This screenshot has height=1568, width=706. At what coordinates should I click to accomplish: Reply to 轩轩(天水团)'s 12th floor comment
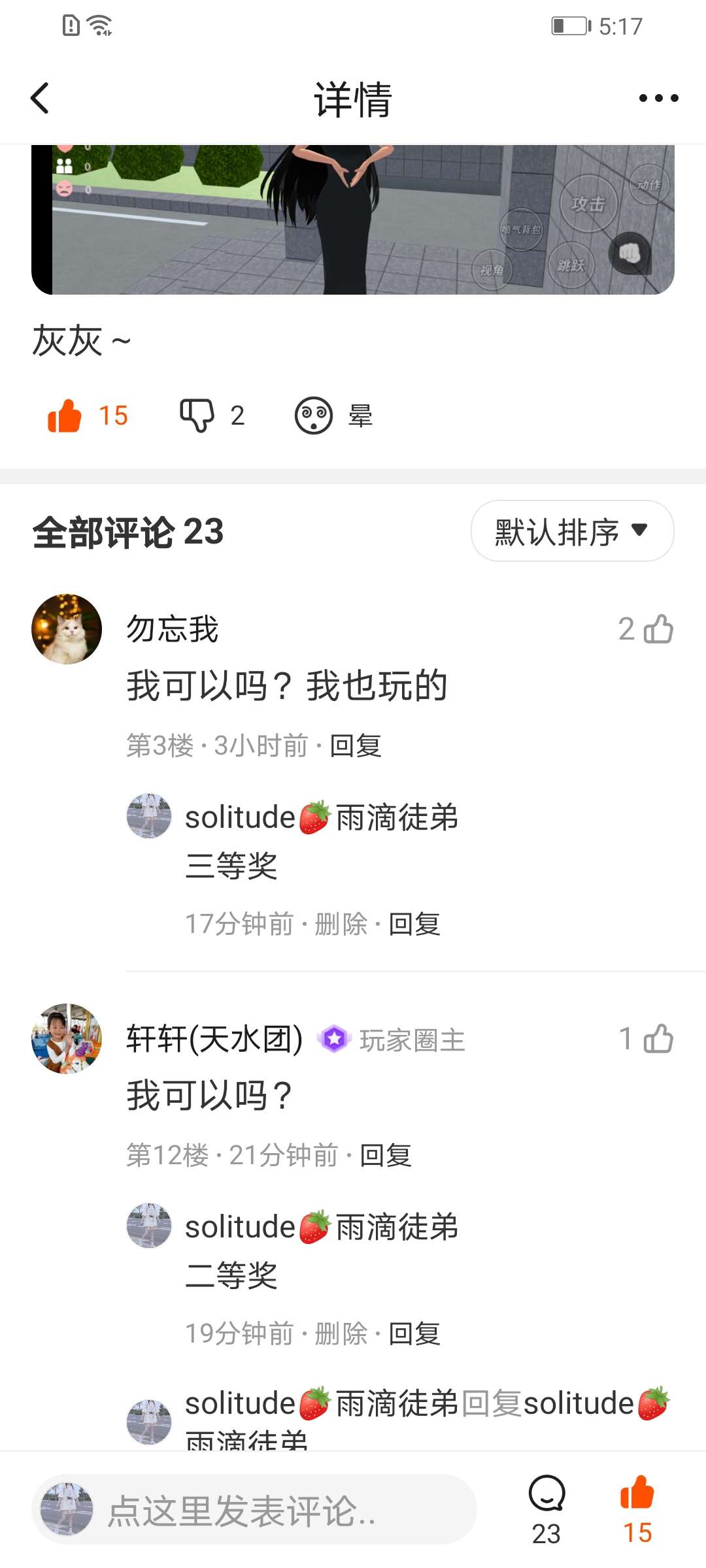386,1155
